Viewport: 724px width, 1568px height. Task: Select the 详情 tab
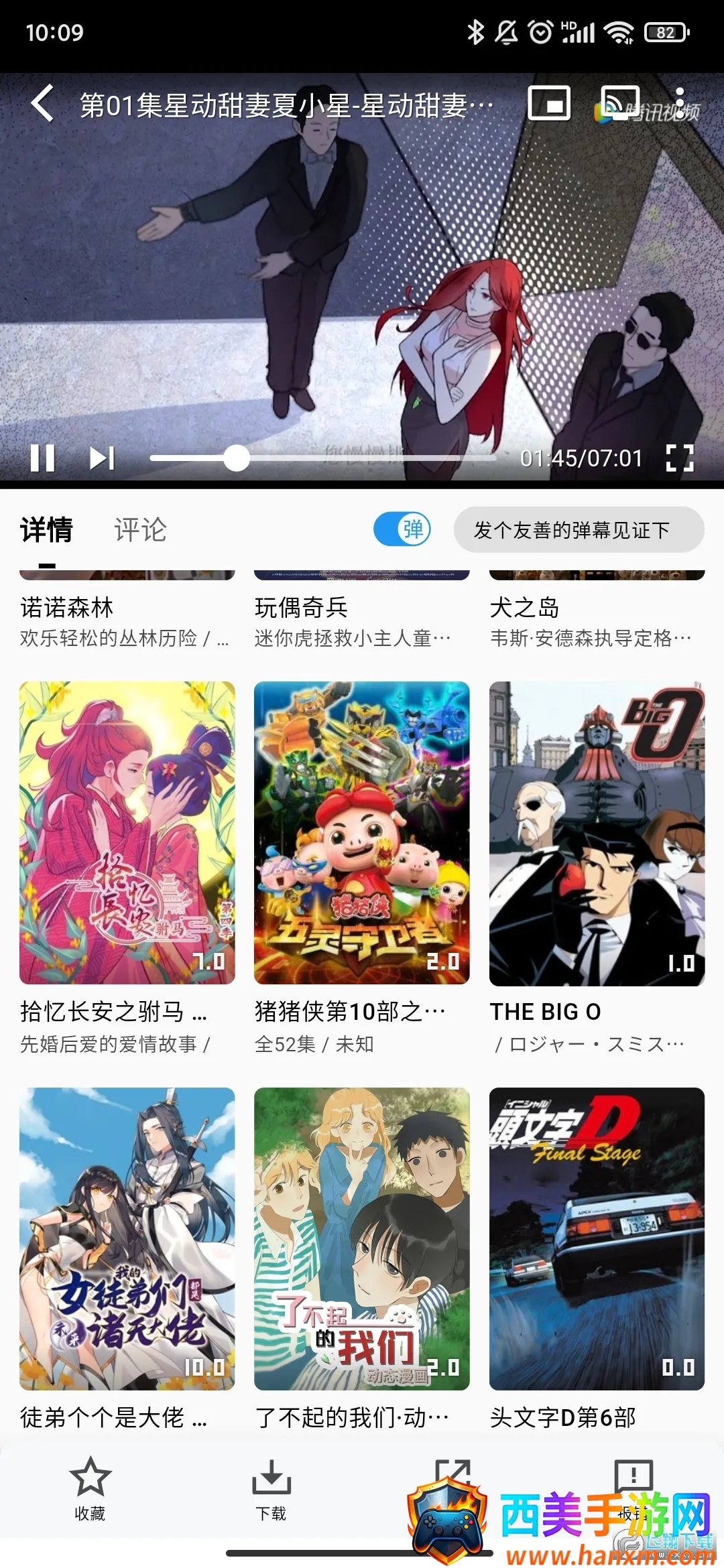tap(46, 530)
